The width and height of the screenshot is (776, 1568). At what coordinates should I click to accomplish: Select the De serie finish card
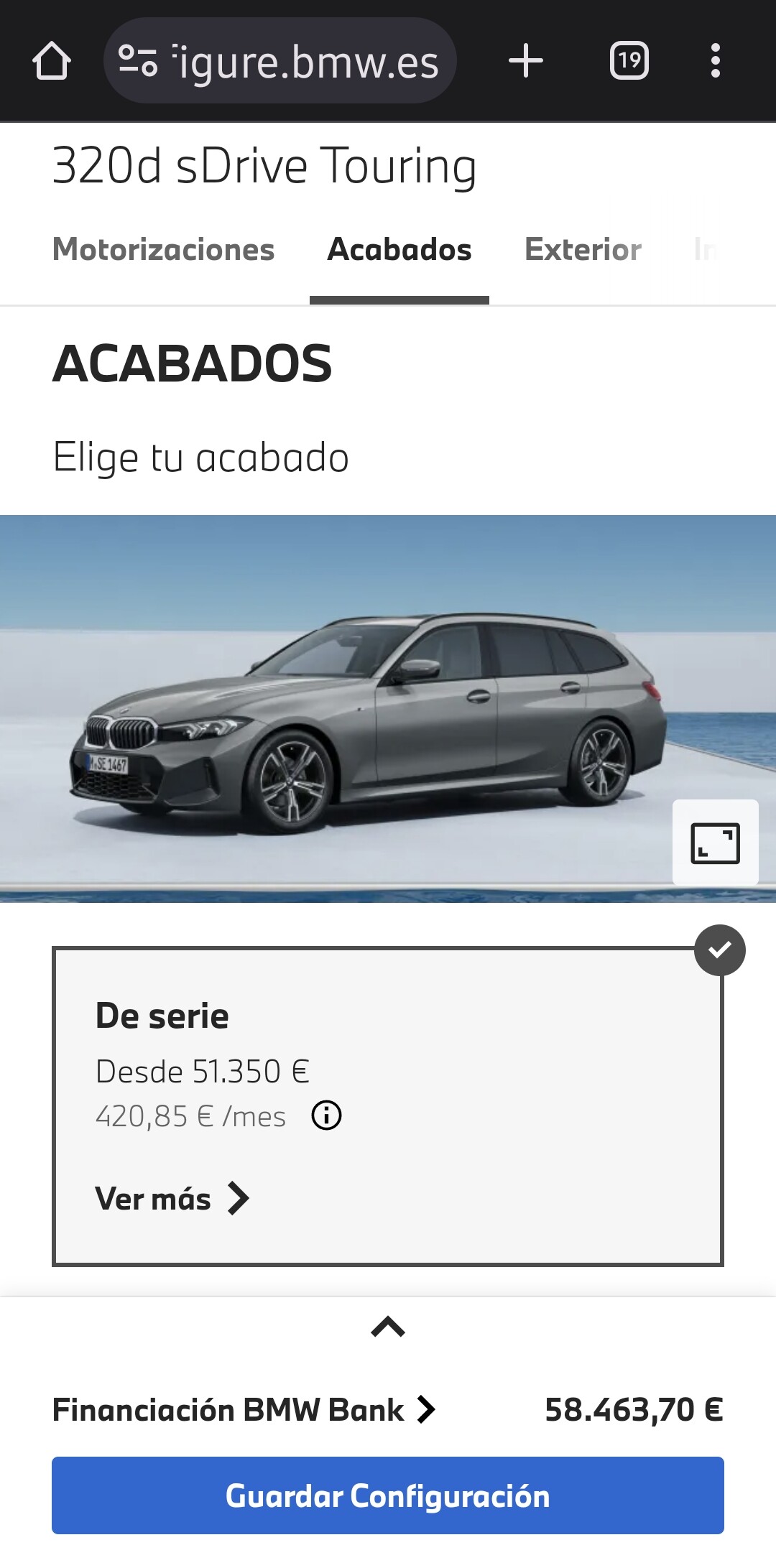tap(388, 1106)
